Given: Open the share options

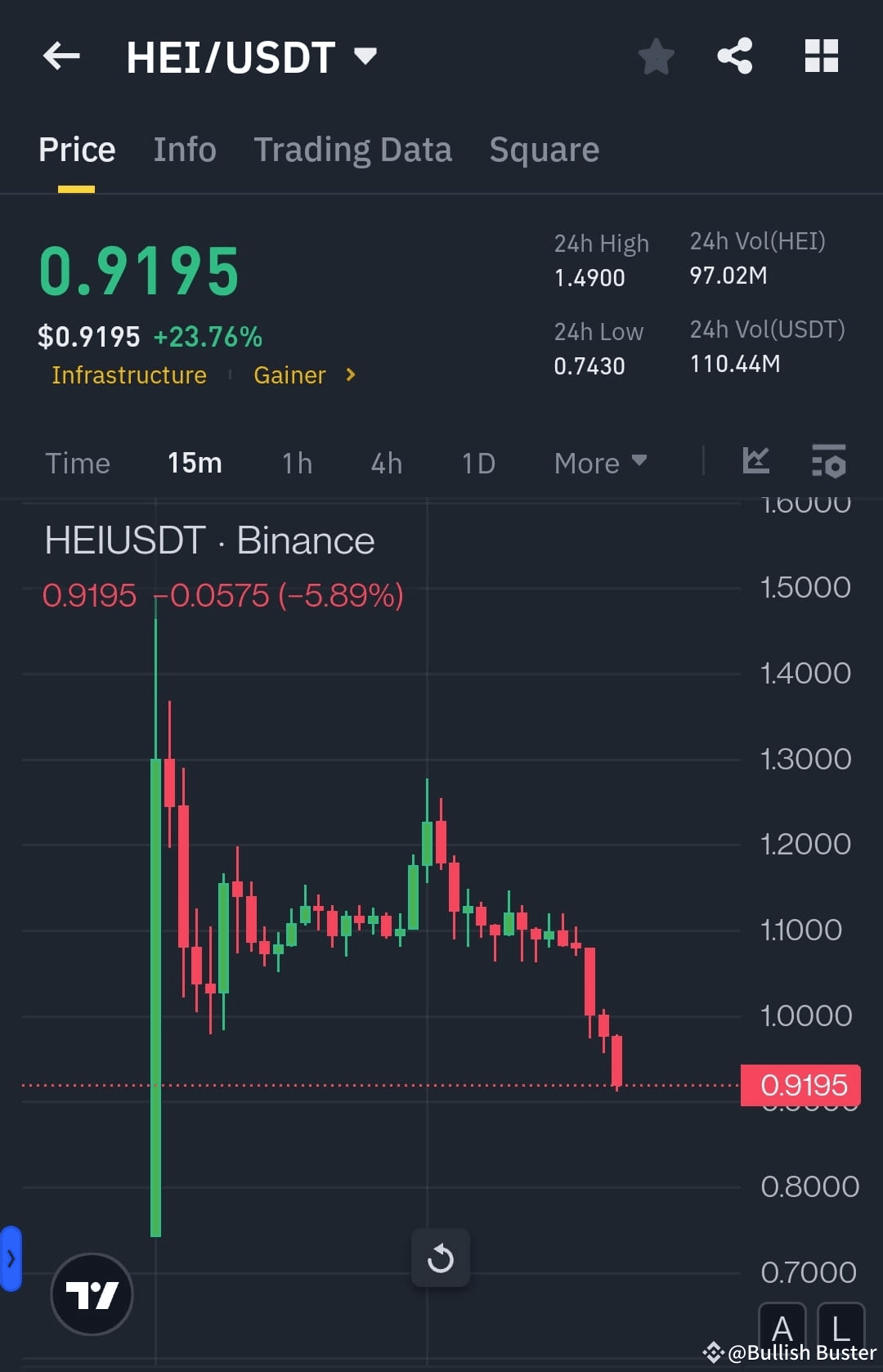Looking at the screenshot, I should [734, 56].
